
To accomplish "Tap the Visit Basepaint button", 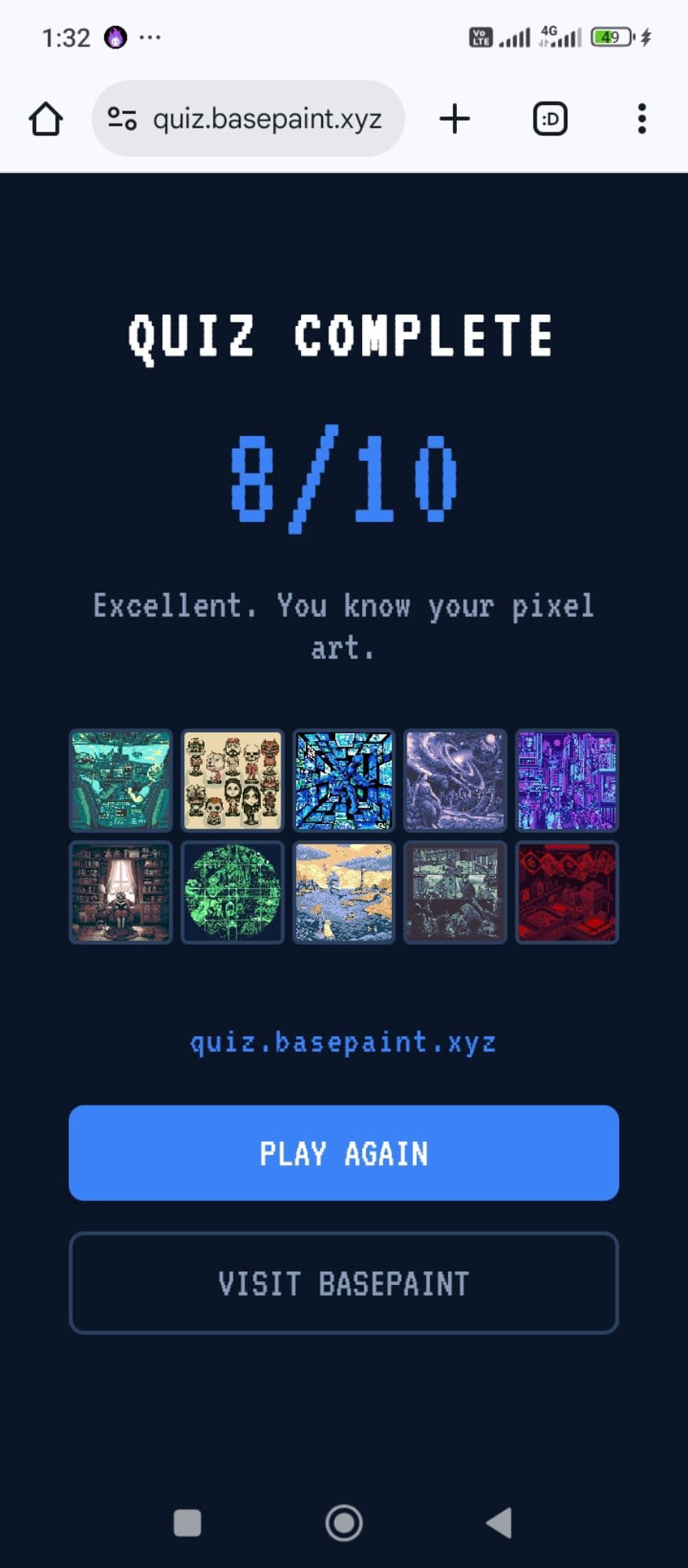I will pos(343,1283).
